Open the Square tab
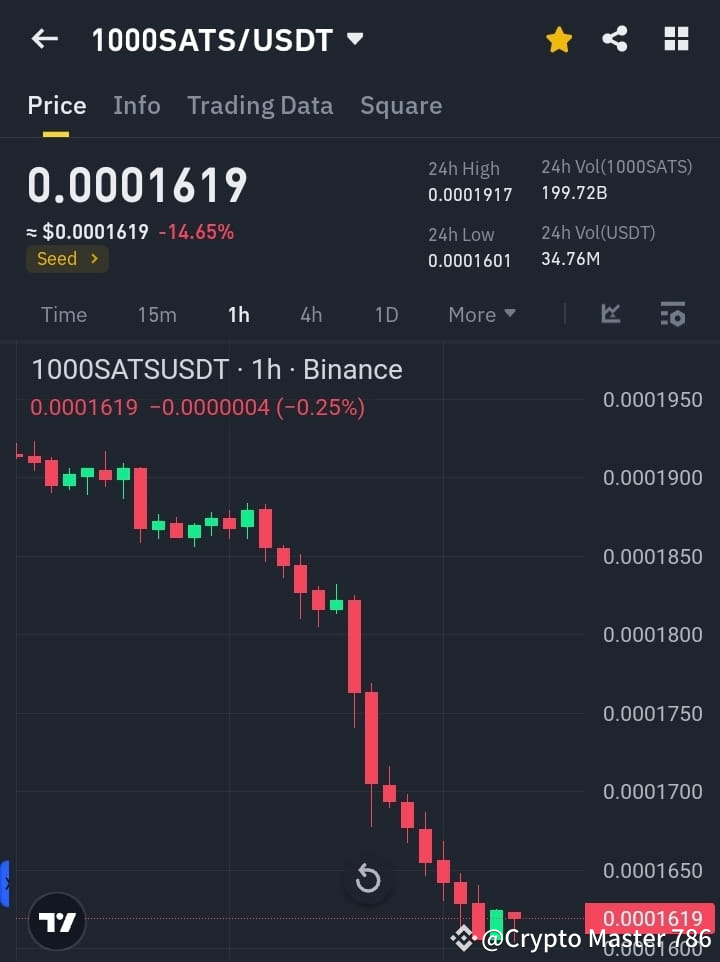The image size is (720, 962). pyautogui.click(x=401, y=105)
